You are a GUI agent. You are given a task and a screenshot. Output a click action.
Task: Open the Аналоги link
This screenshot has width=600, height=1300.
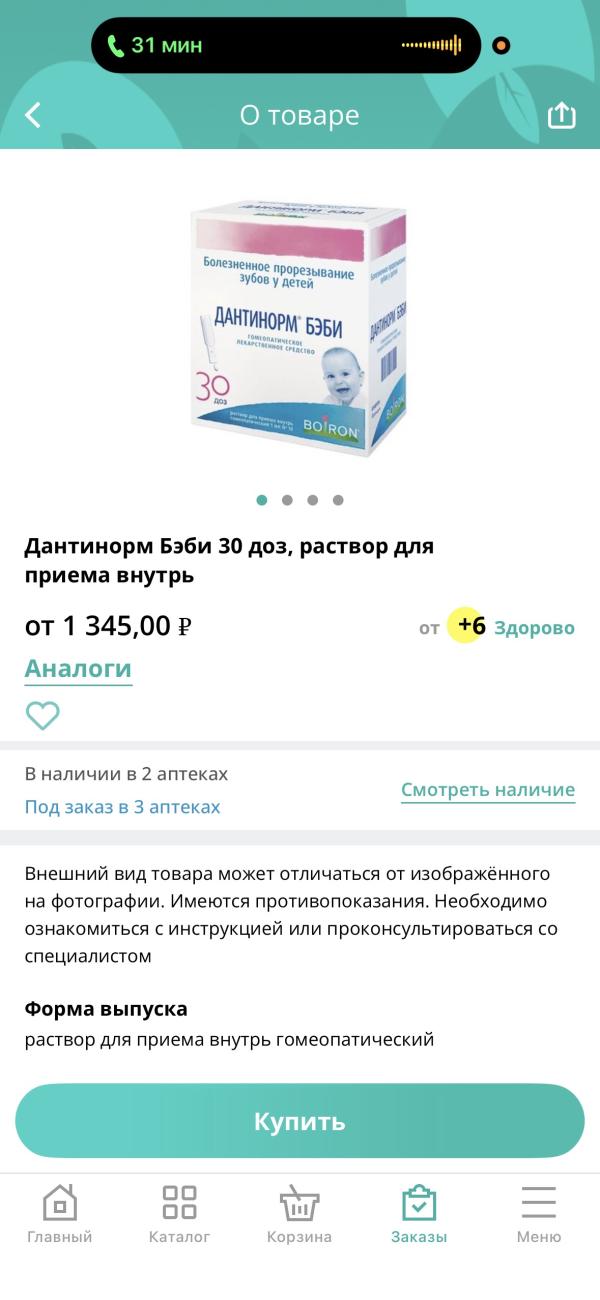78,668
